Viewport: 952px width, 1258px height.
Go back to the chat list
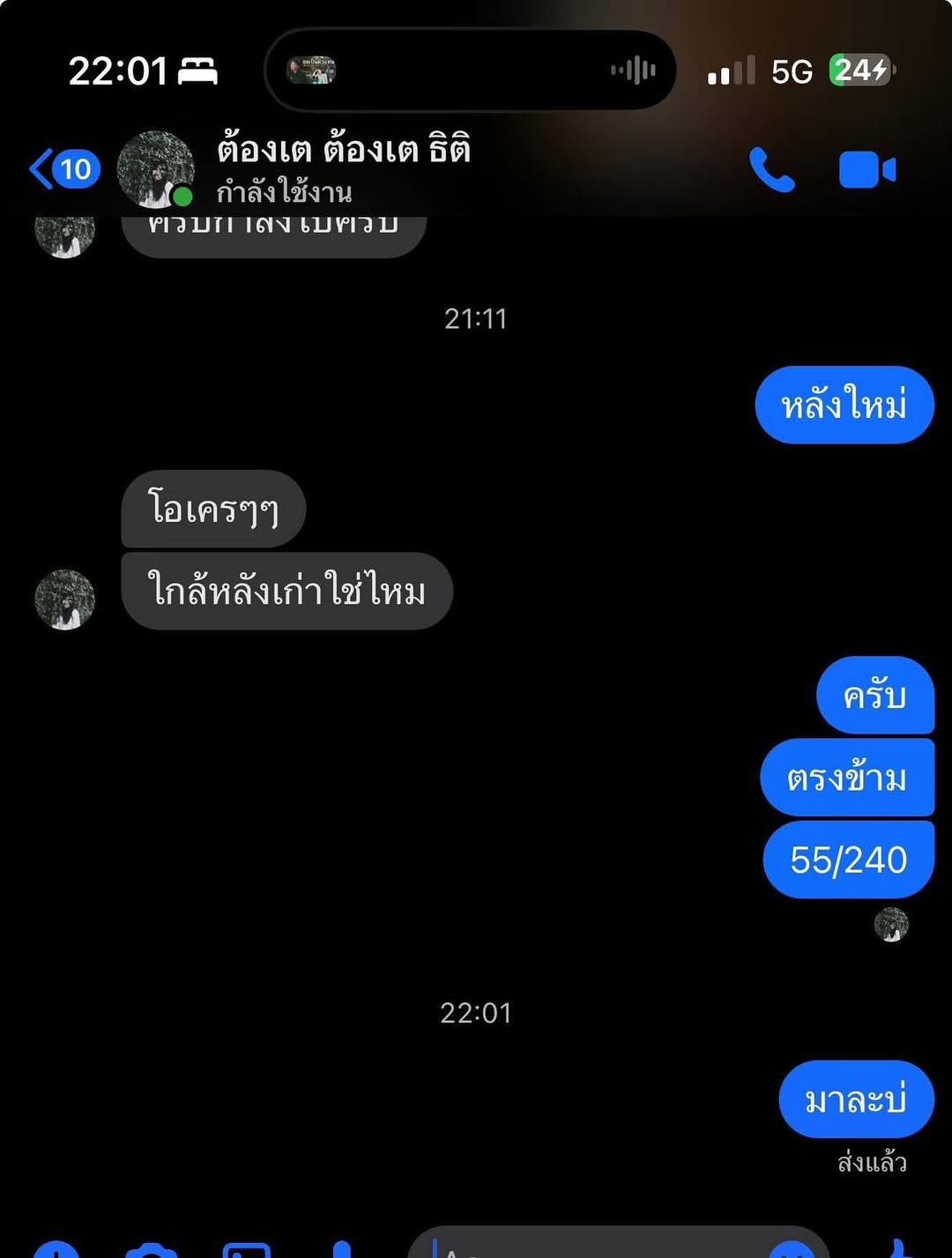(x=62, y=168)
